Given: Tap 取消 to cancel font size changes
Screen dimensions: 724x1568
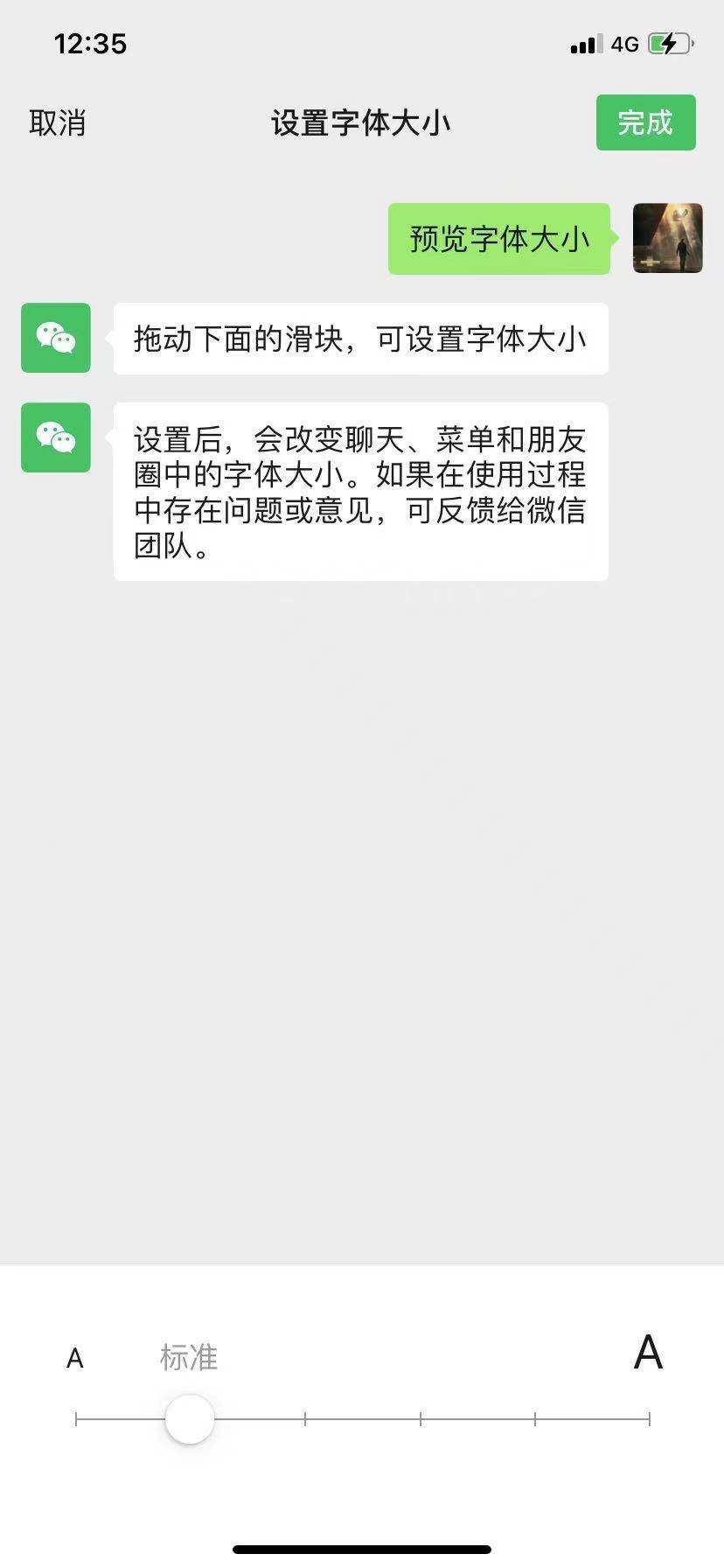Looking at the screenshot, I should [58, 122].
